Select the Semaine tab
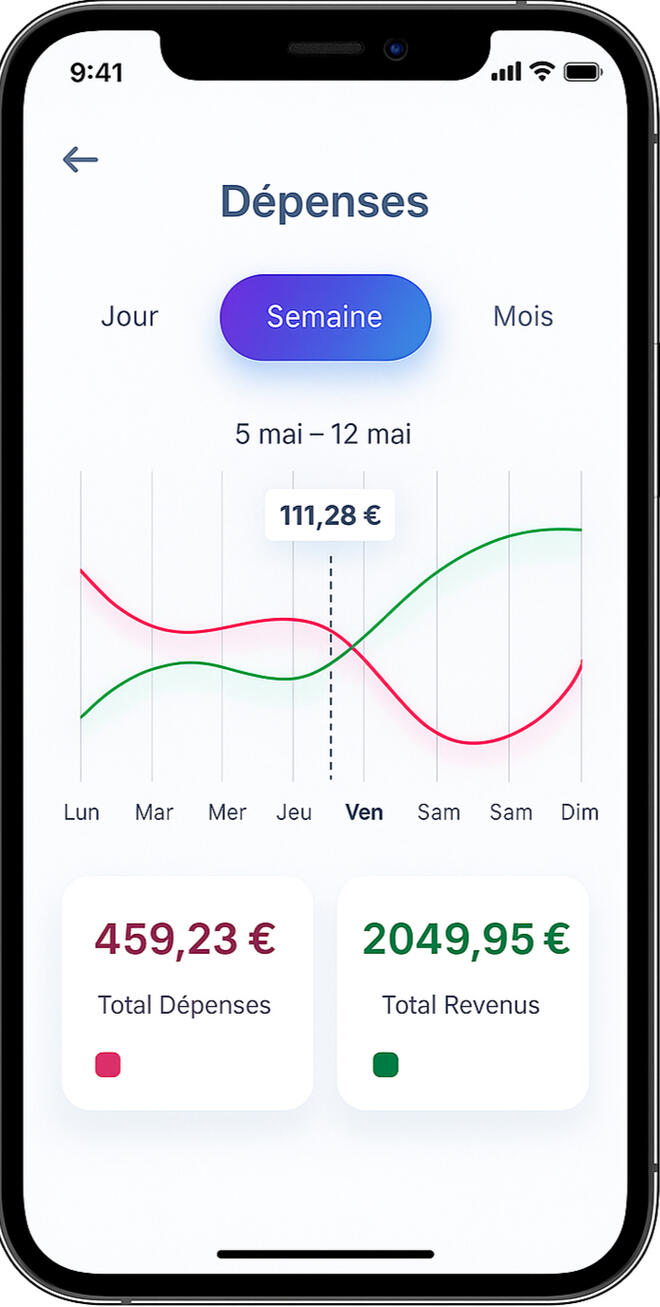660x1307 pixels. pos(325,317)
